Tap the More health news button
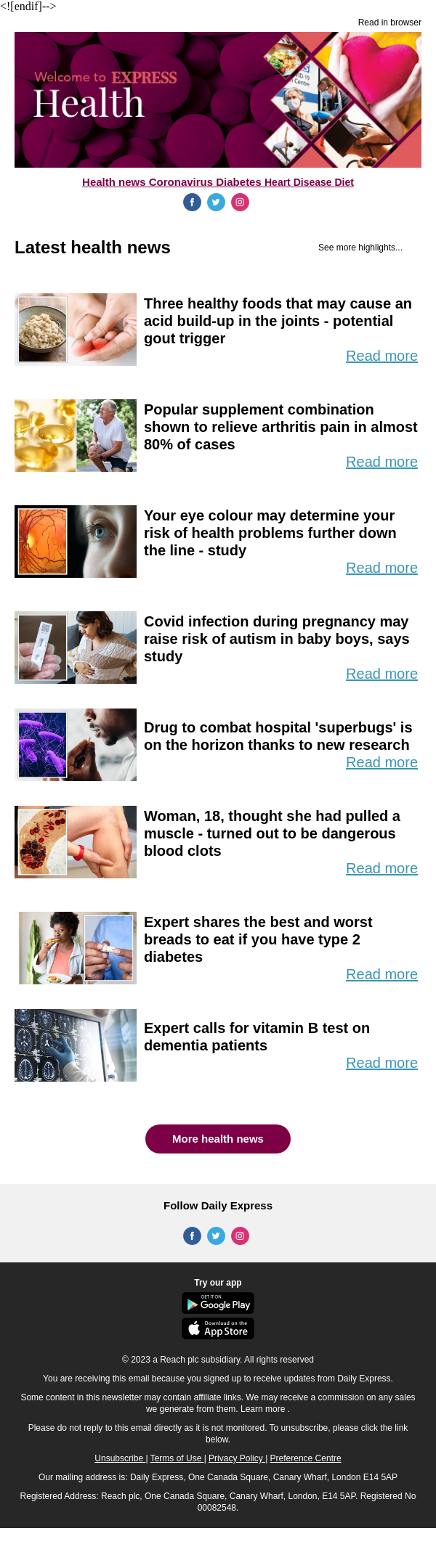 click(218, 1139)
